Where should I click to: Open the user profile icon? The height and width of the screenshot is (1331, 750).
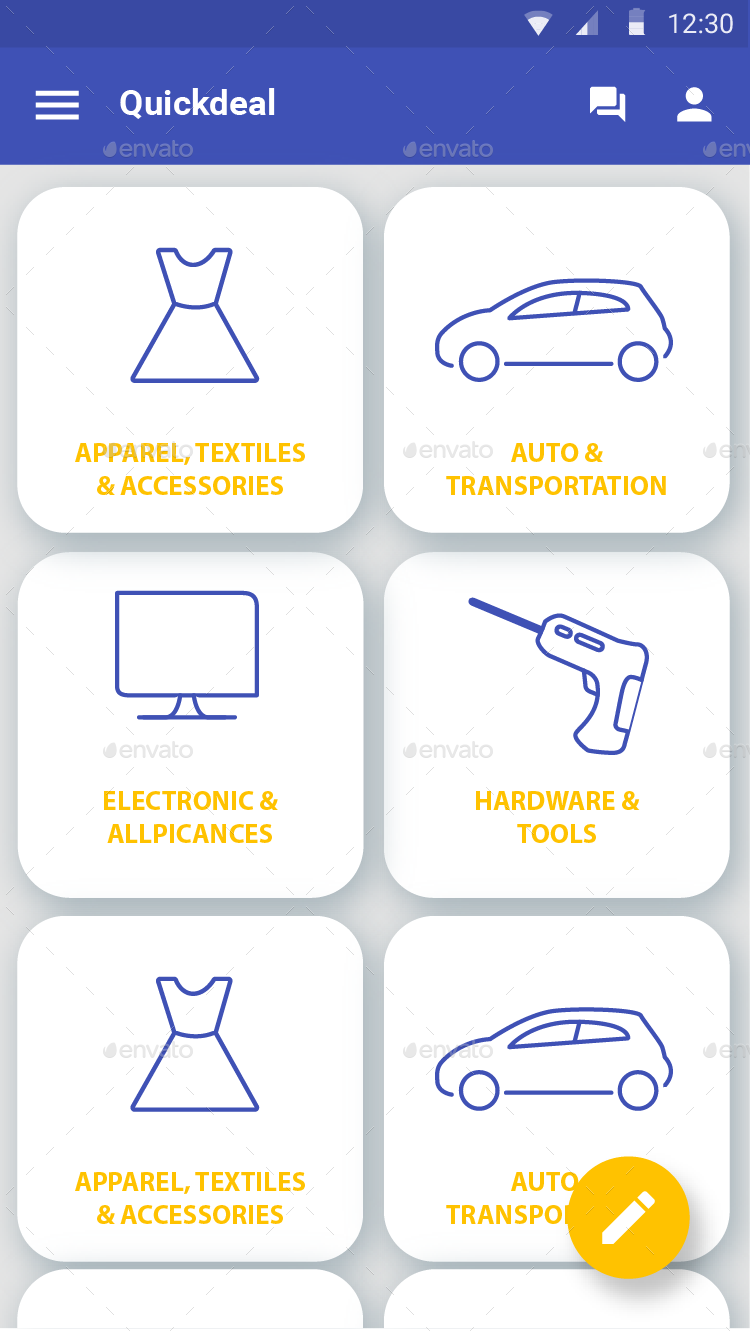tap(694, 105)
